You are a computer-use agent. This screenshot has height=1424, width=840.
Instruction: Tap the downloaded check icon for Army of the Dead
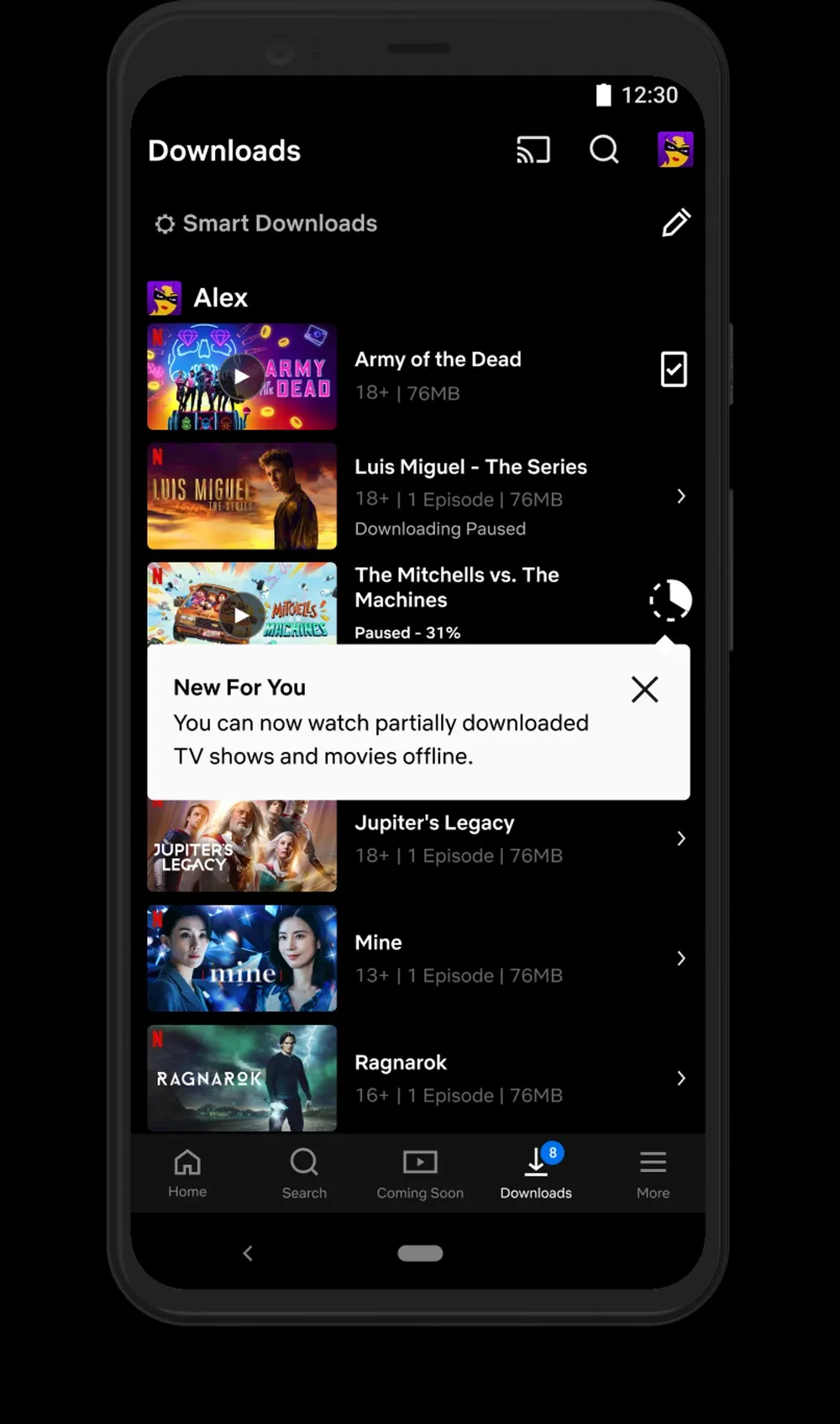pos(674,370)
